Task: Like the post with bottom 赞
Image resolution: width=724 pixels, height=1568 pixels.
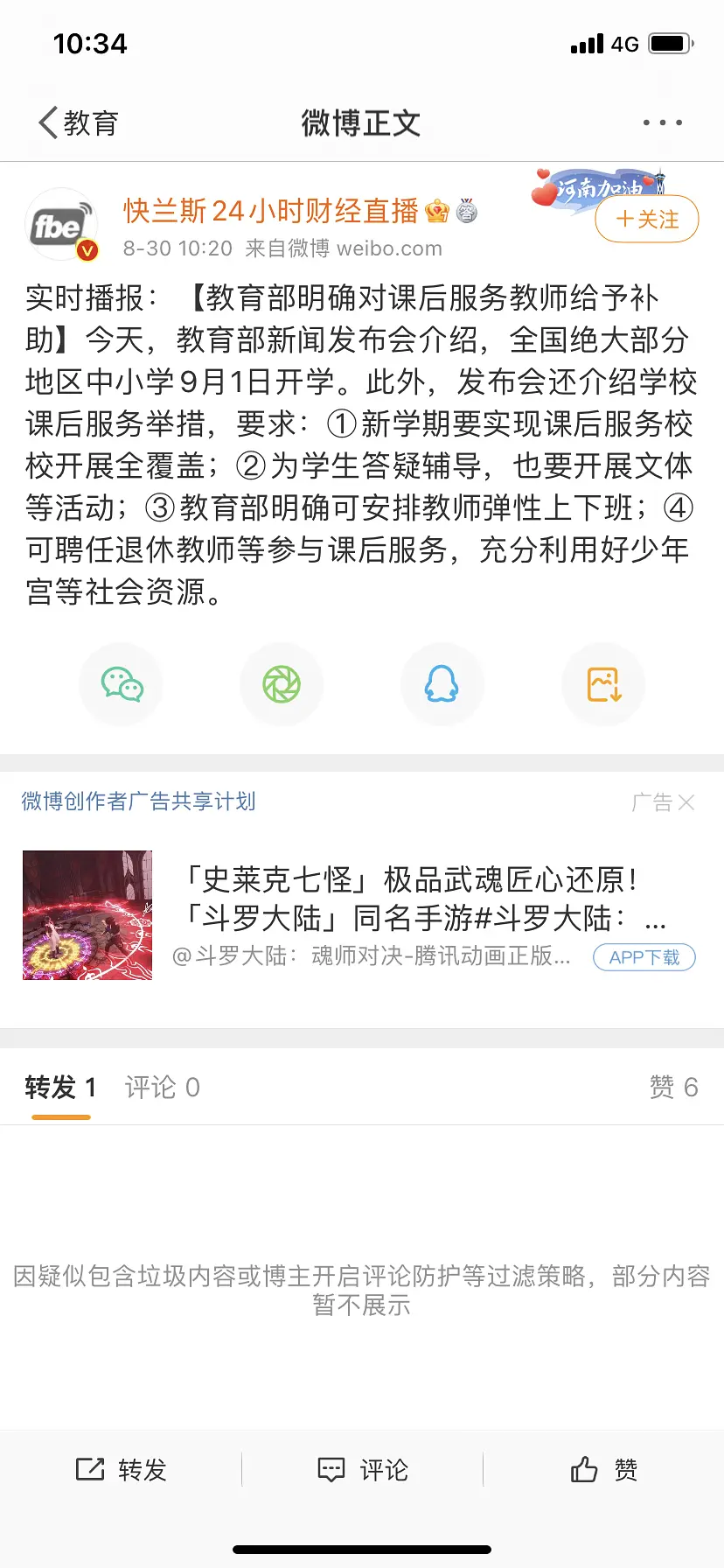Action: pyautogui.click(x=603, y=1470)
